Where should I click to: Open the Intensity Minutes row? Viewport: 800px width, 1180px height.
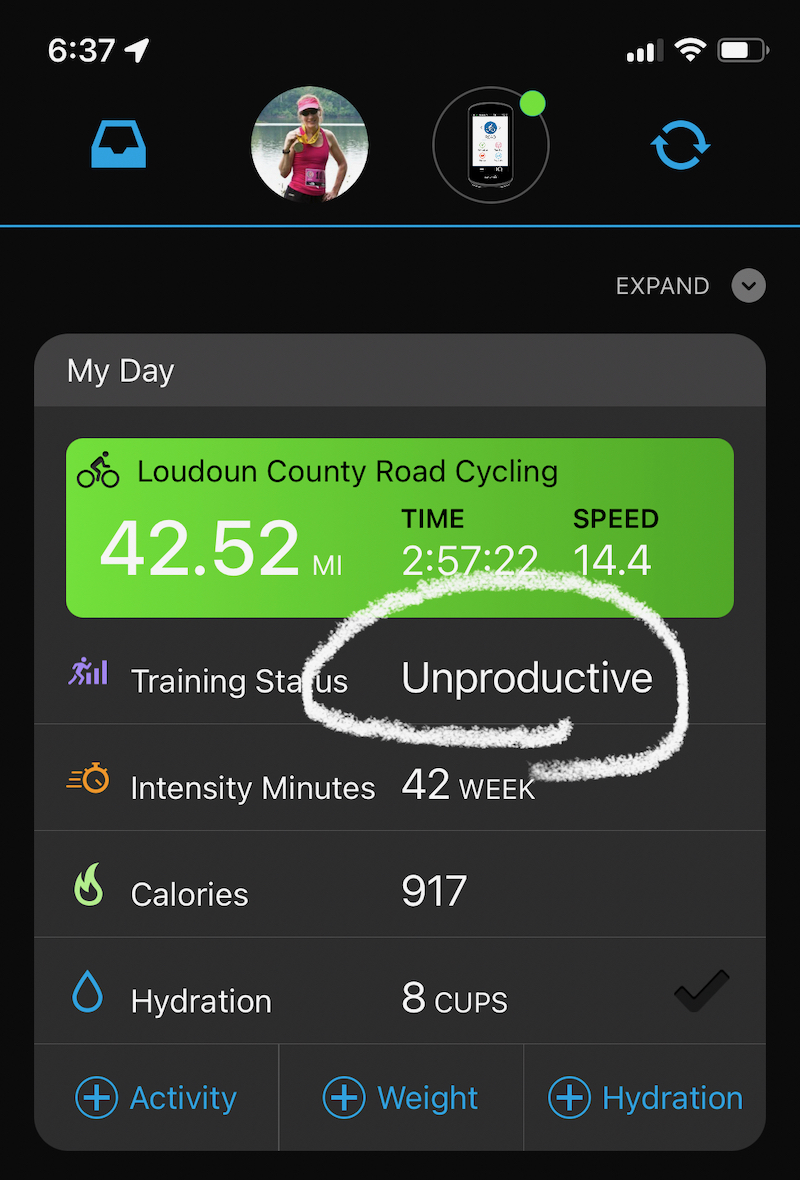400,786
